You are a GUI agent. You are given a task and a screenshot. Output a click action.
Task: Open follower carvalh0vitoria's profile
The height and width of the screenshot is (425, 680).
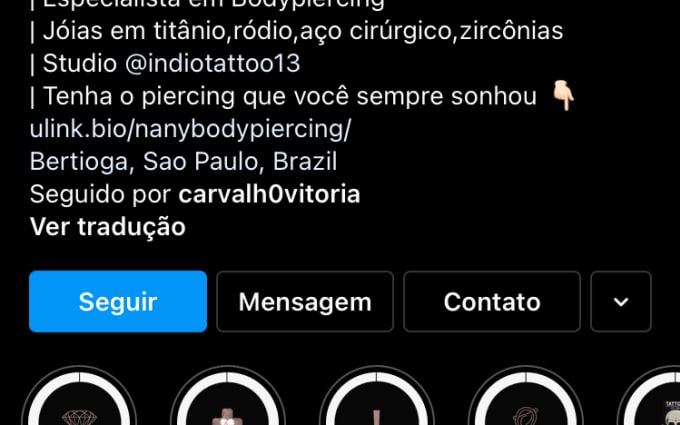click(x=269, y=193)
